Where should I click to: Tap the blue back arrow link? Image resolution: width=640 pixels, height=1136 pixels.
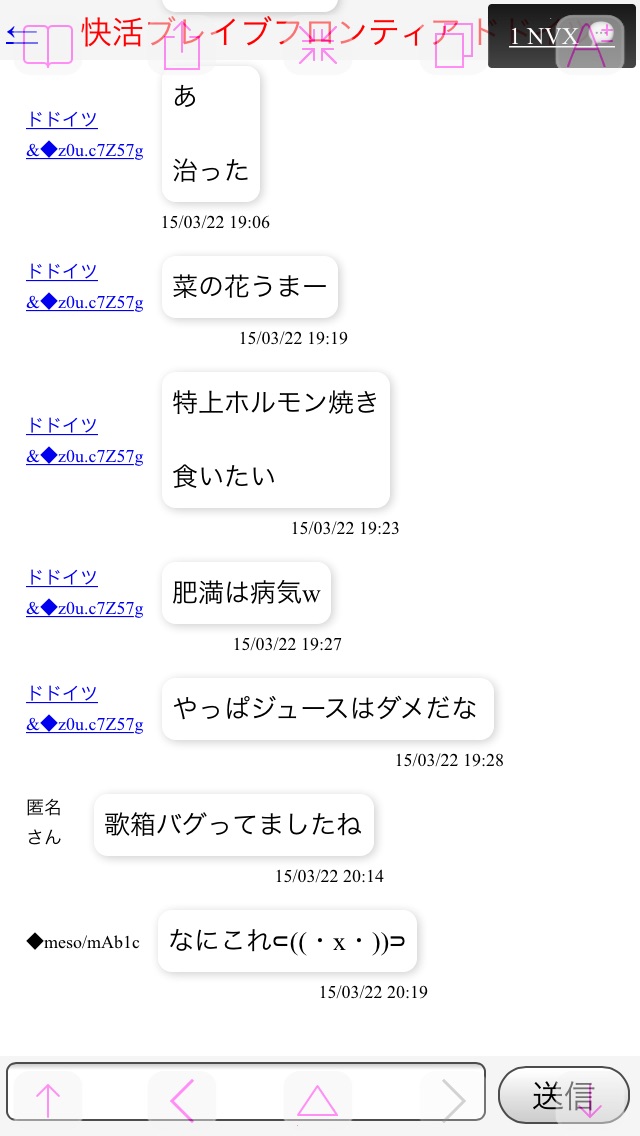click(21, 35)
